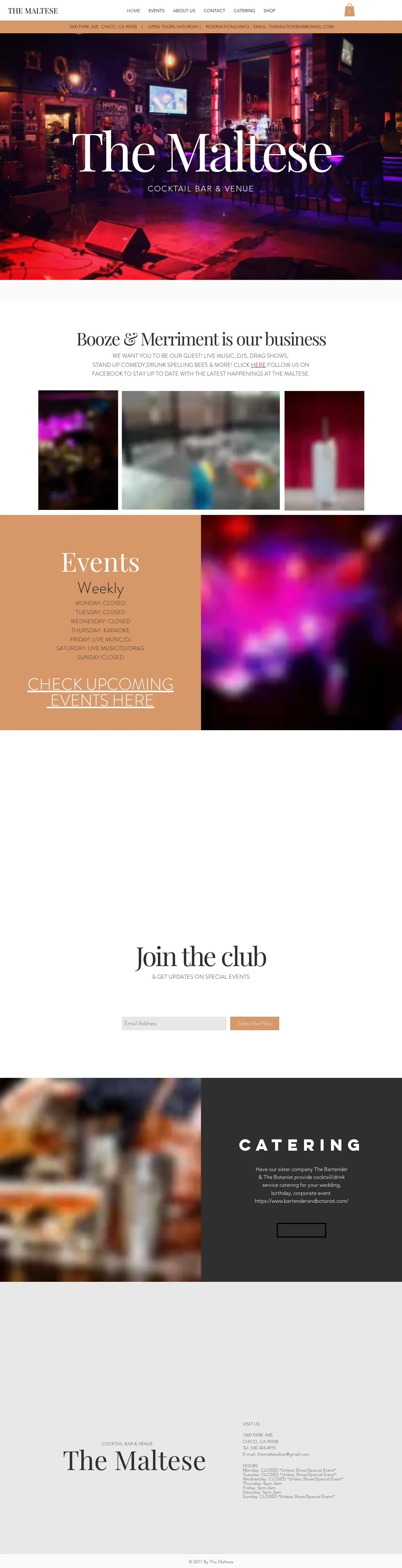Follow the HERE Facebook link
This screenshot has height=1568, width=402.
[258, 365]
